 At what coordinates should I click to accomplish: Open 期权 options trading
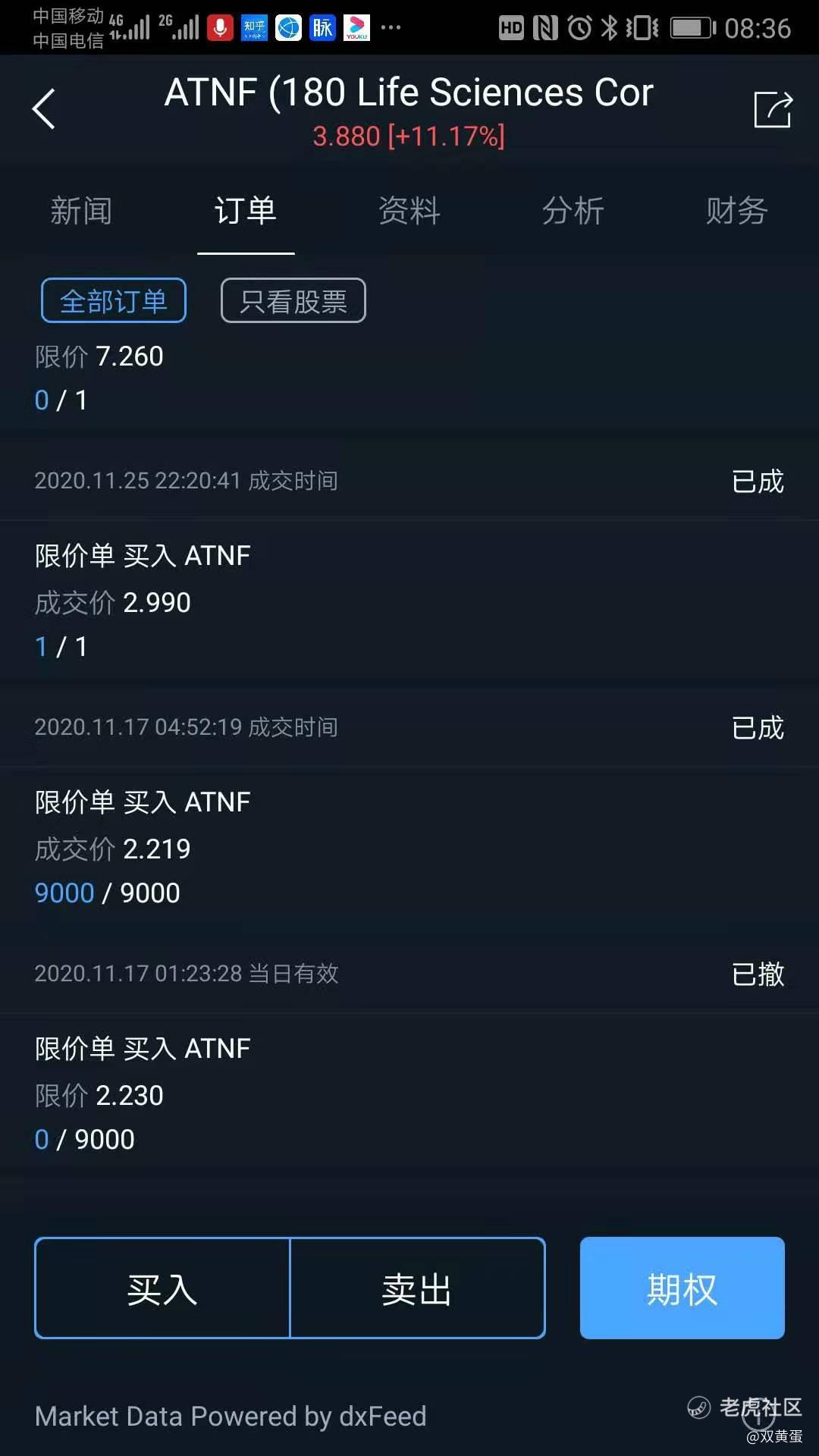click(x=682, y=1288)
